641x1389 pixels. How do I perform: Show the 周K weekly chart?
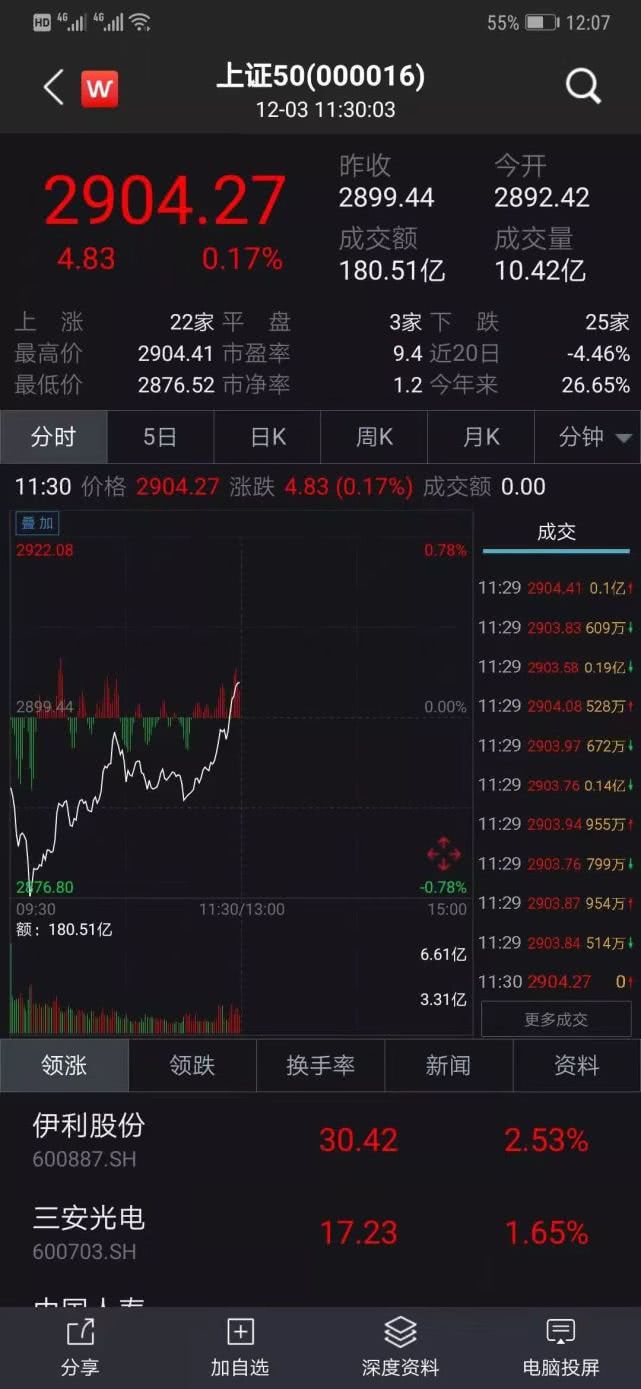[374, 437]
